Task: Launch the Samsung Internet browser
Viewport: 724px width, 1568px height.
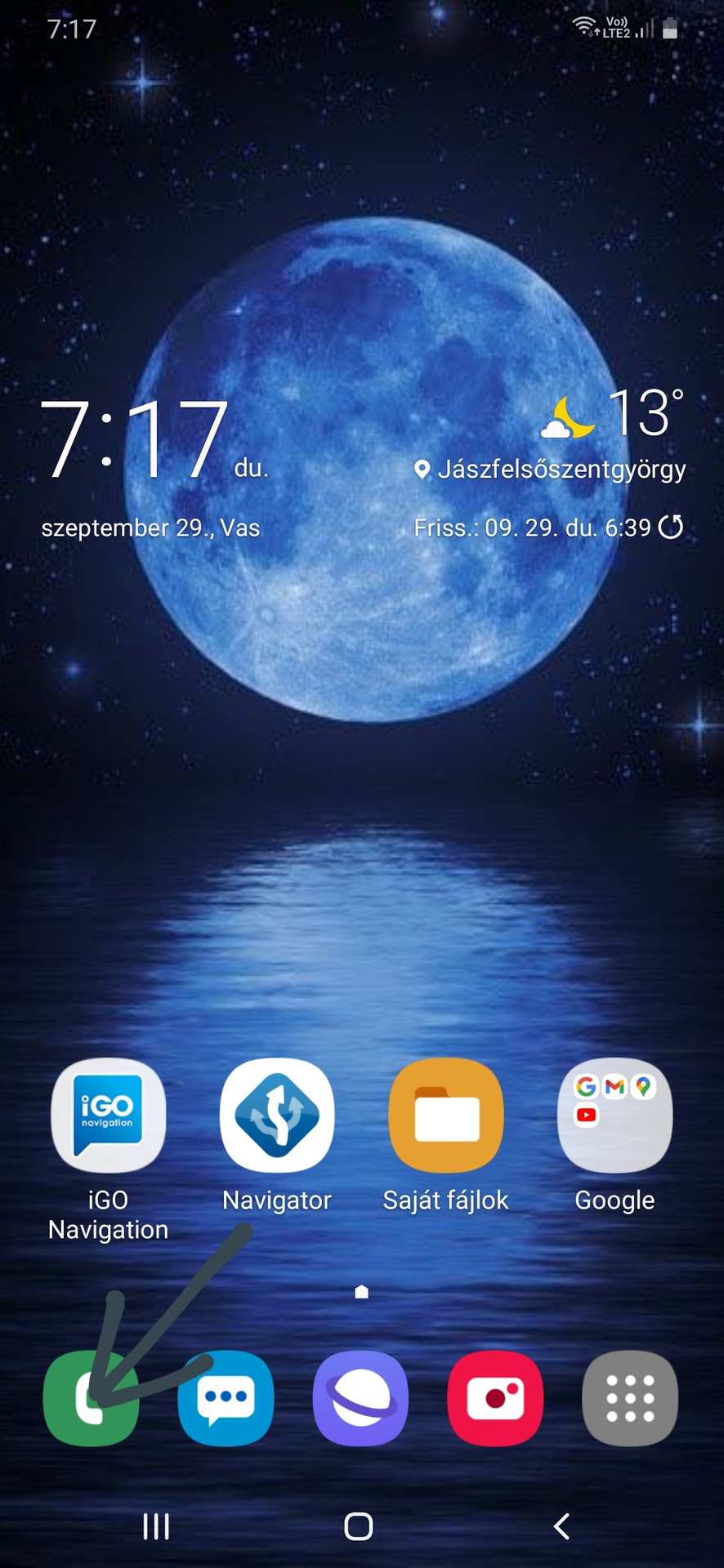Action: coord(360,1398)
